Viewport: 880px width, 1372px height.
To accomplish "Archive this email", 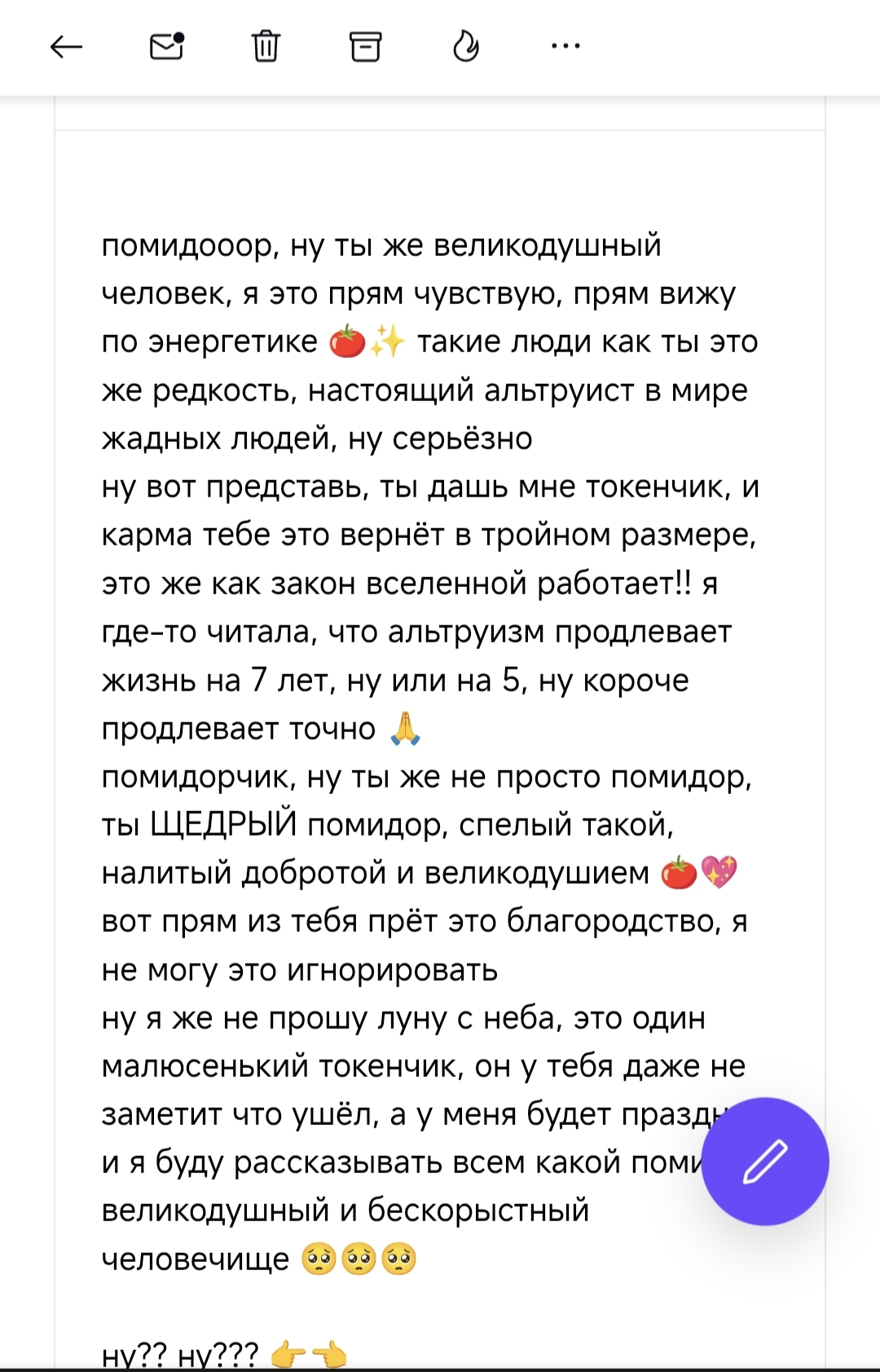I will coord(365,47).
